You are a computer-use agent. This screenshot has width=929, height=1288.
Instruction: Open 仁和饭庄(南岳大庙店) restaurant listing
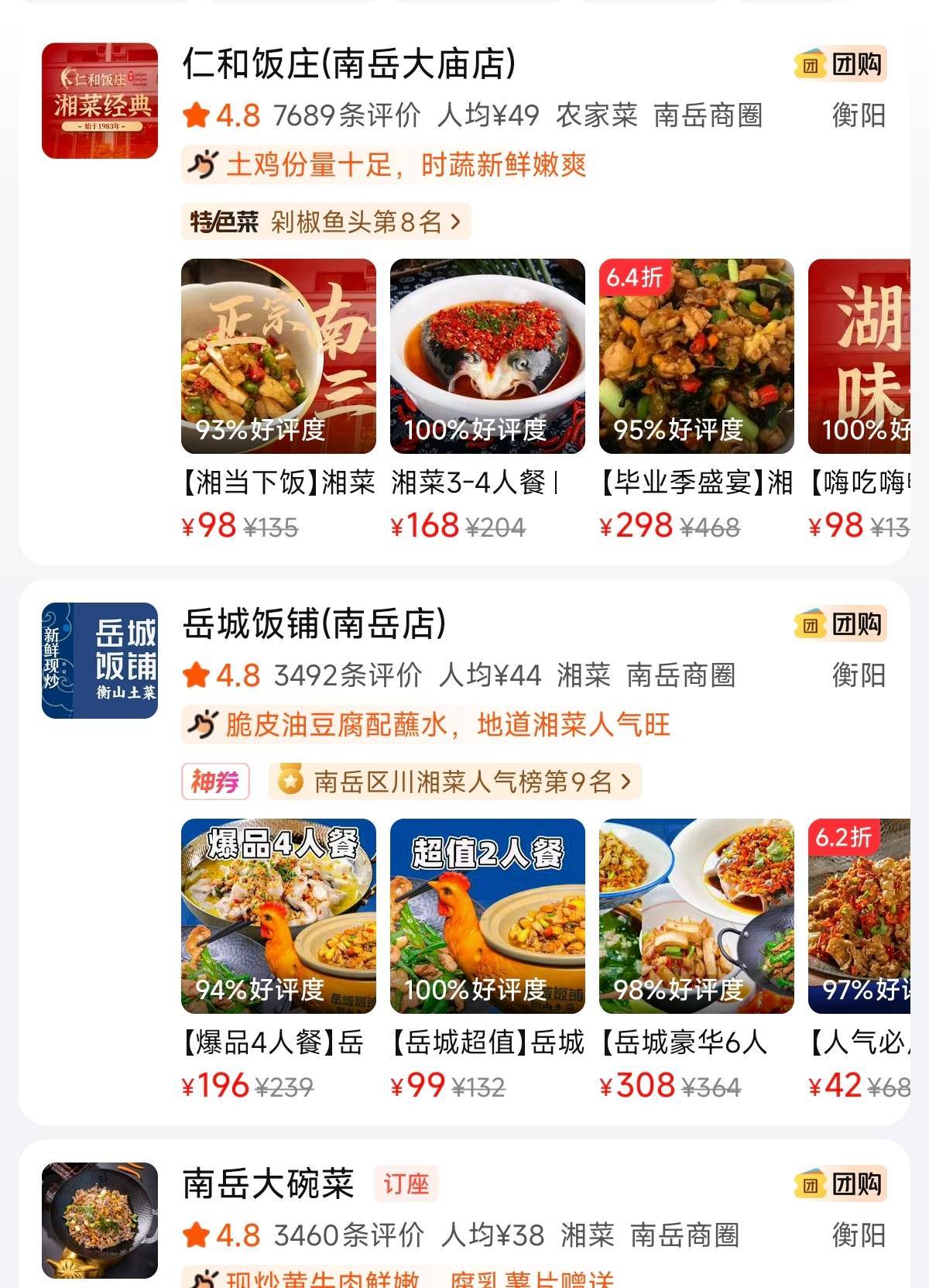click(x=348, y=64)
